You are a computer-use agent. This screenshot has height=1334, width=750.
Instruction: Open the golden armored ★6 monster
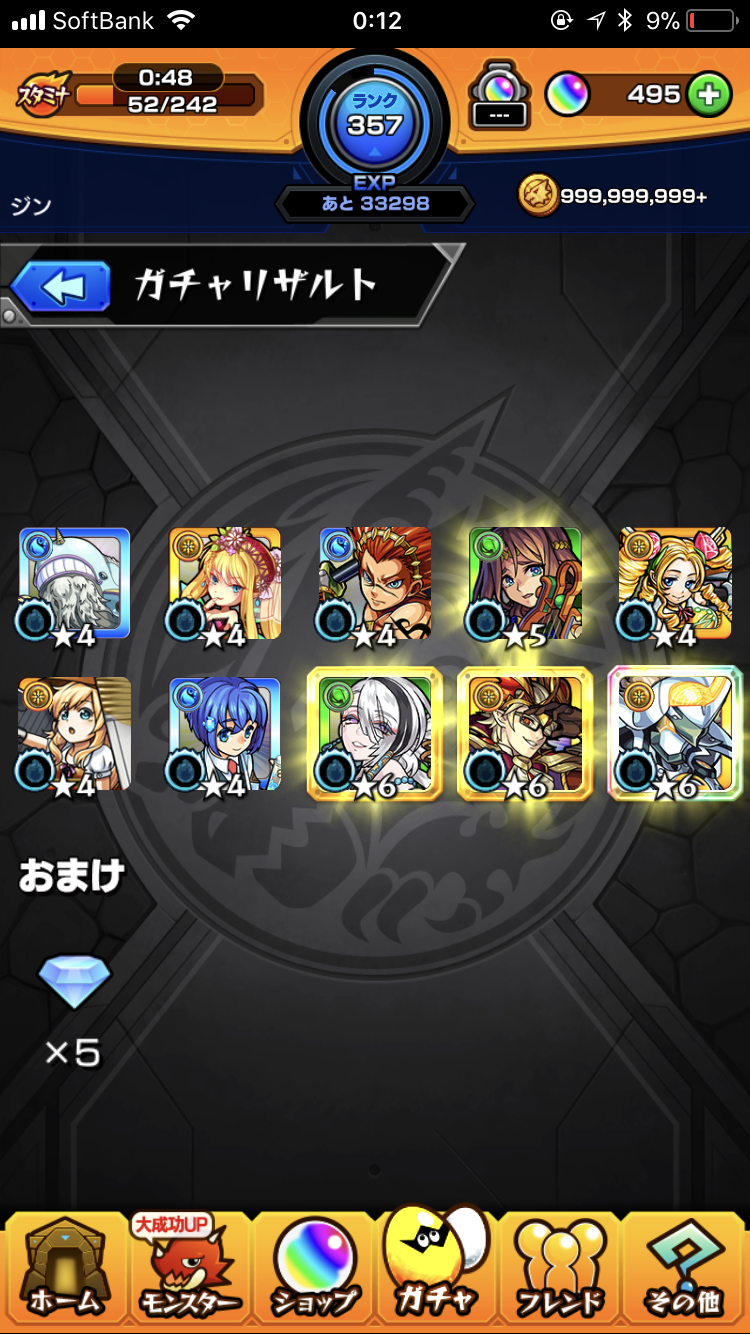525,734
